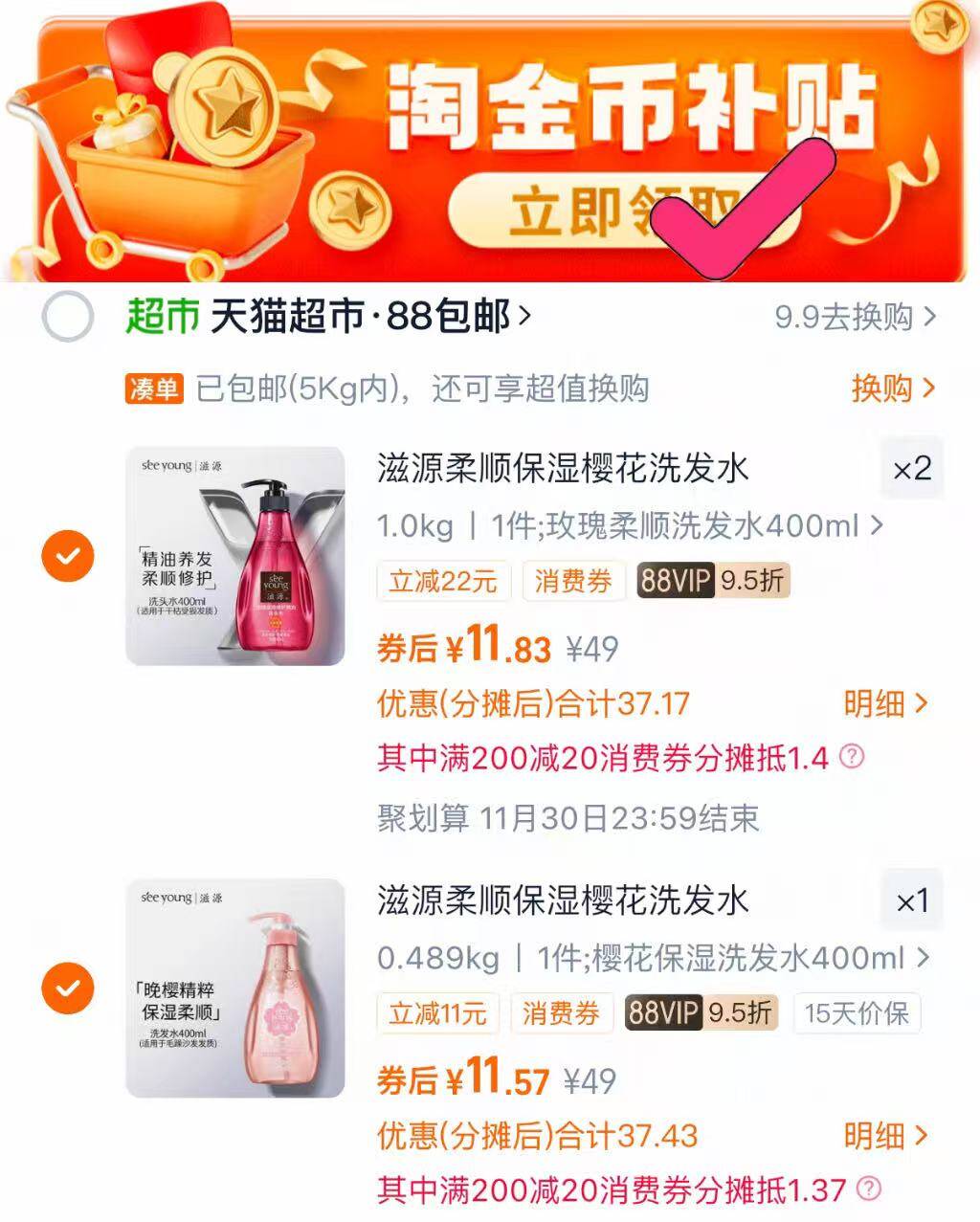
Task: View 明细 for the 37.17 discount total
Action: click(x=885, y=703)
